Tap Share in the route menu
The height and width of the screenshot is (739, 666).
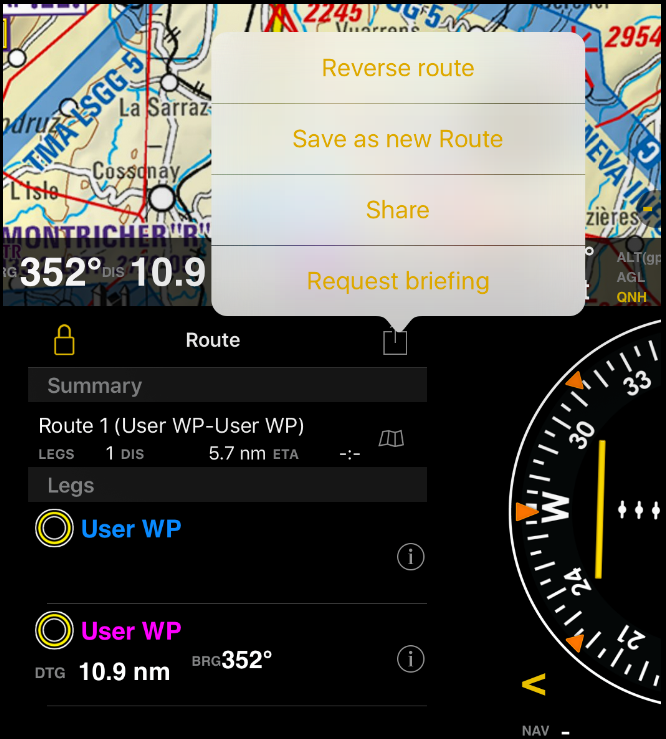point(397,210)
